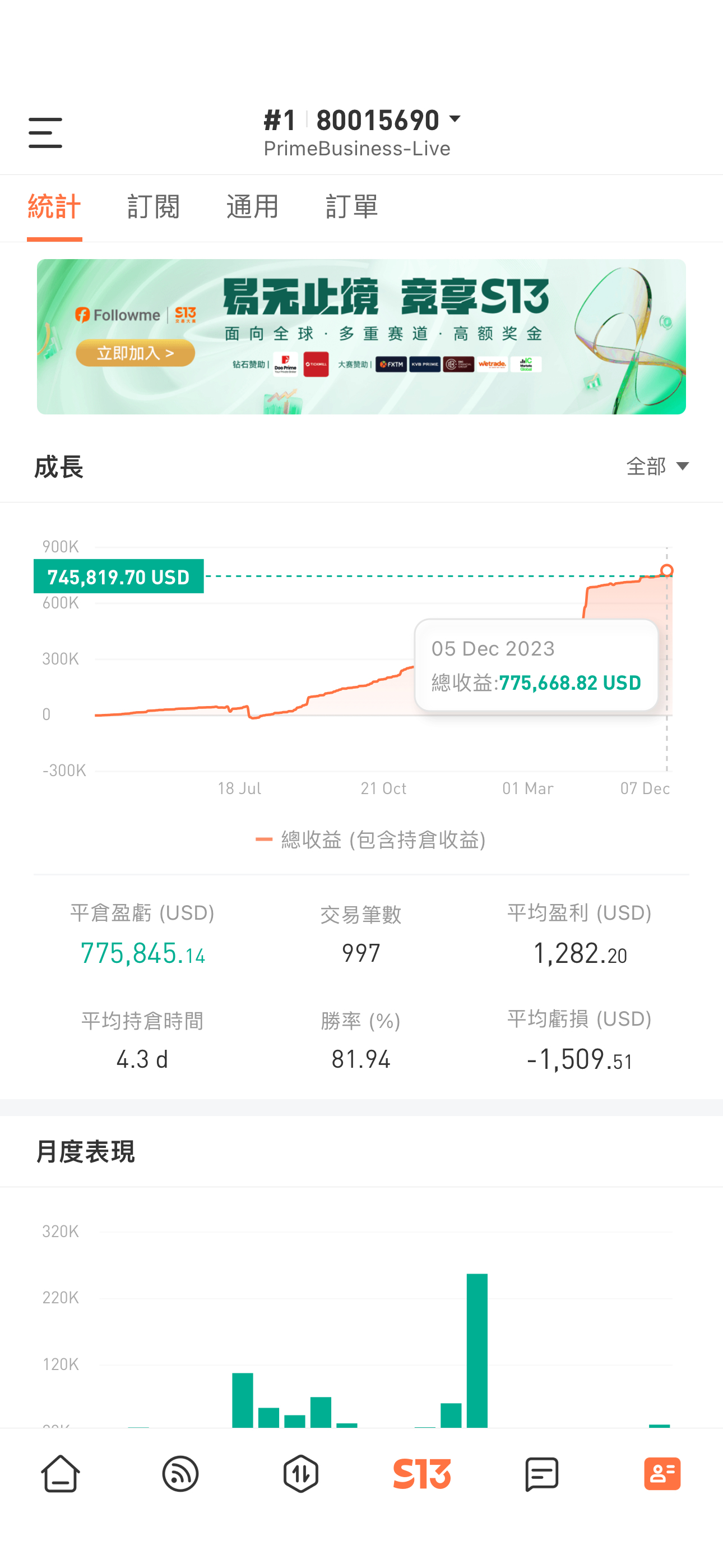Viewport: 723px width, 1568px height.
Task: Open the hamburger side menu
Action: 45,133
